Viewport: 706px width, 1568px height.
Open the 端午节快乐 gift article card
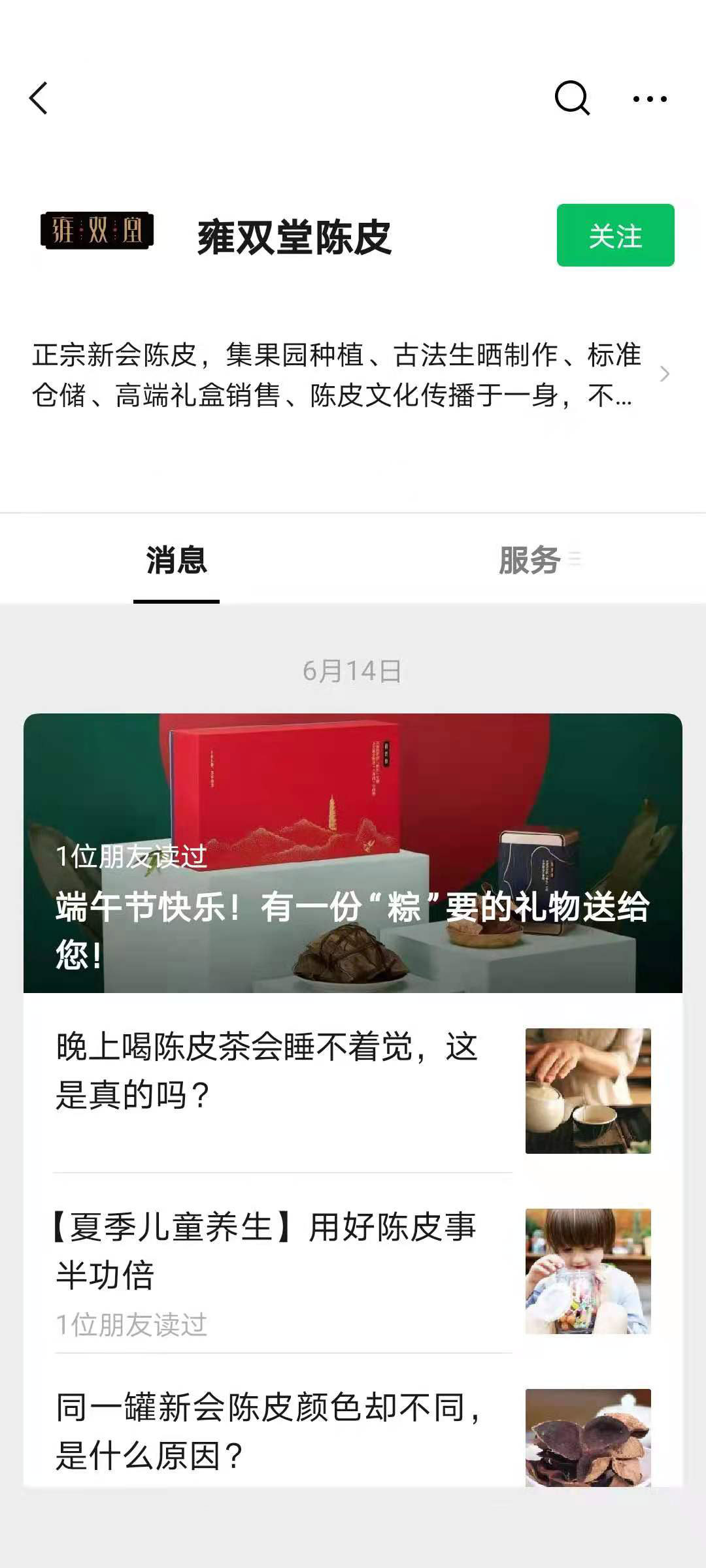pos(353,853)
